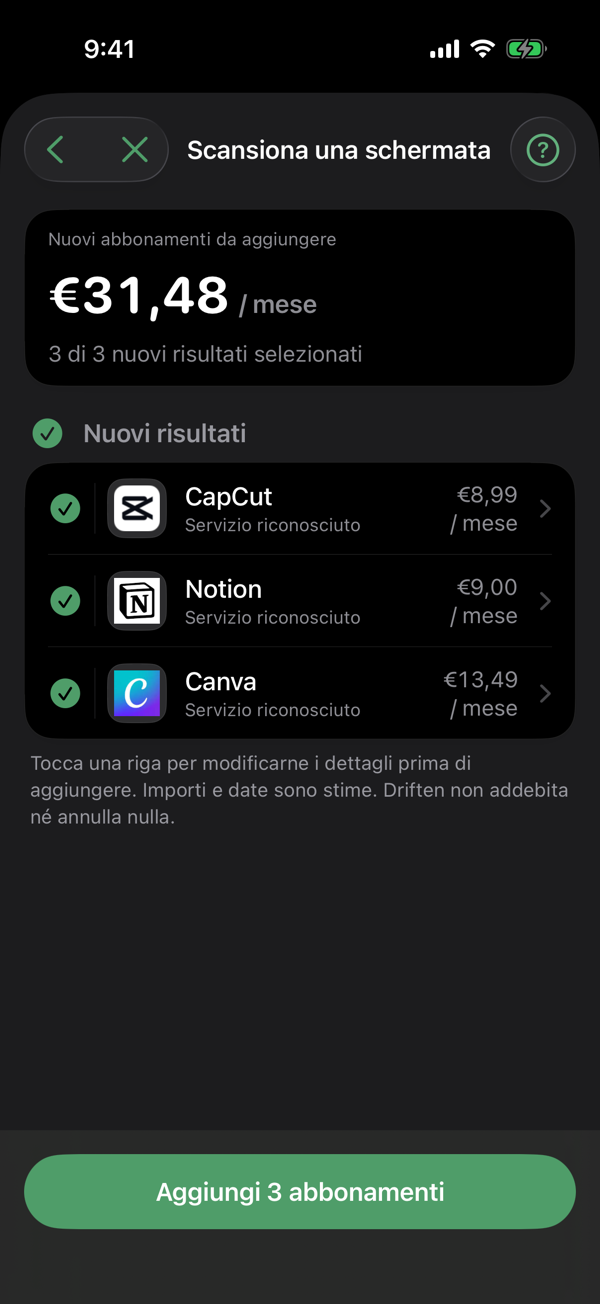The height and width of the screenshot is (1304, 600).
Task: Untick the Canva checkbox
Action: (x=65, y=693)
